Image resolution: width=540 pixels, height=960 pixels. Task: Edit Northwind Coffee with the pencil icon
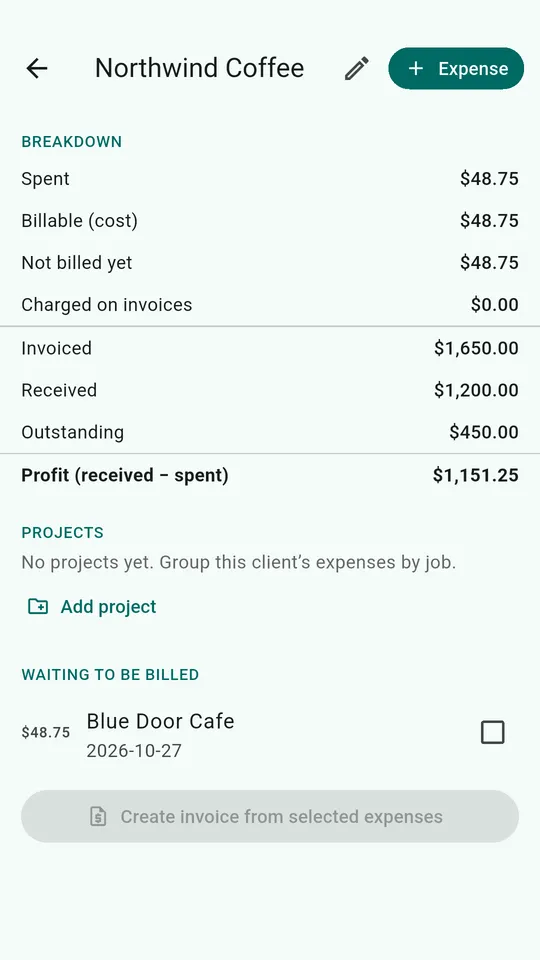pos(356,68)
